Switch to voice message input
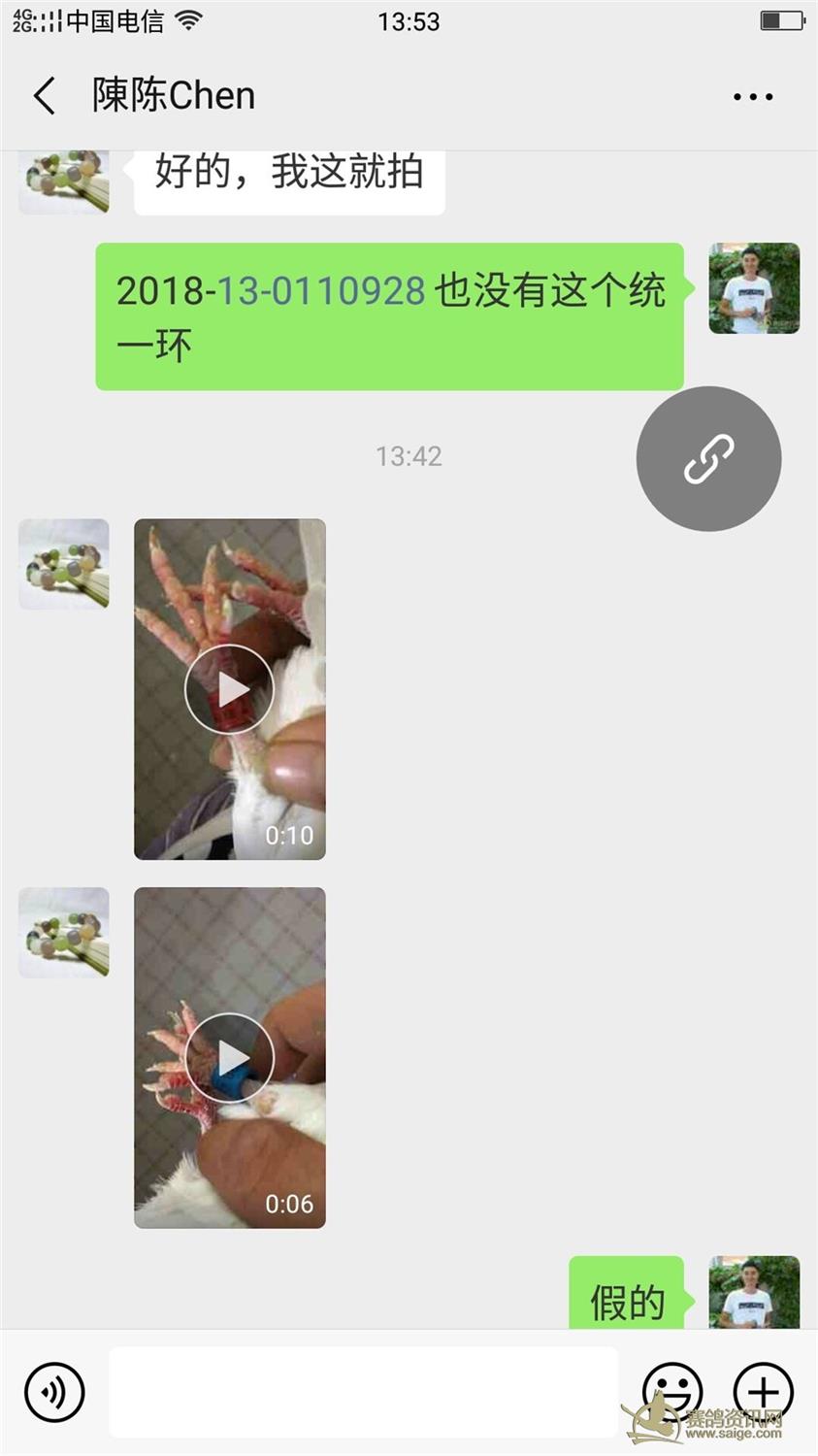818x1456 pixels. pos(54,1392)
